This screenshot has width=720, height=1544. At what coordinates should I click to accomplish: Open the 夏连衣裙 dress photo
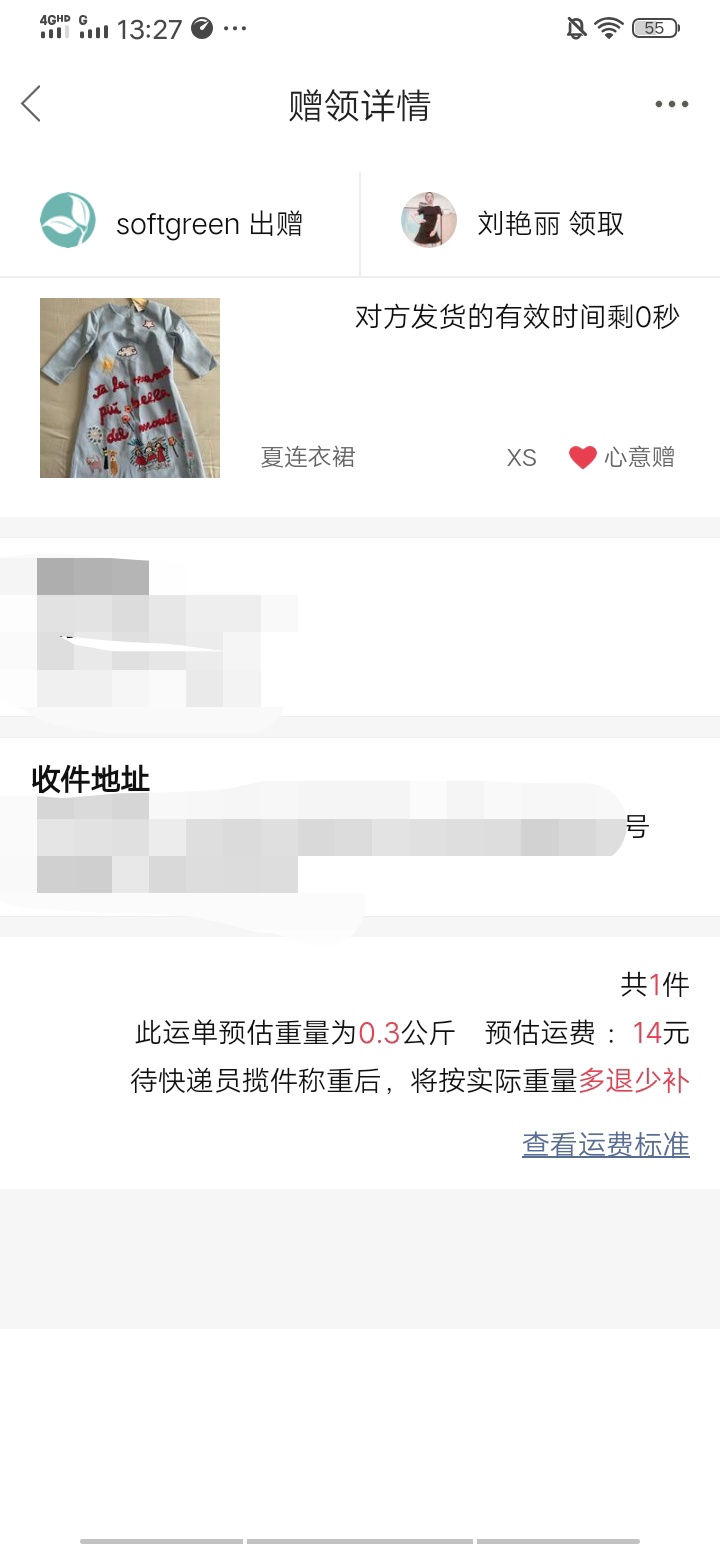click(x=130, y=388)
